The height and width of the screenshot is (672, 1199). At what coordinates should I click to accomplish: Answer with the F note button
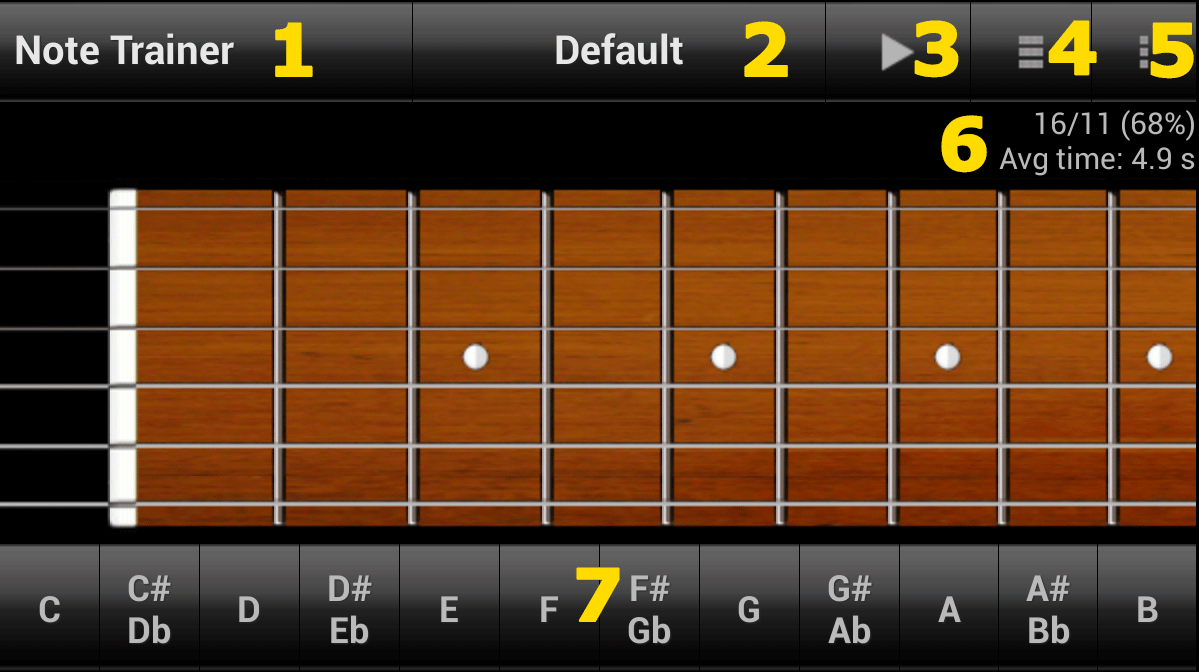pos(548,609)
